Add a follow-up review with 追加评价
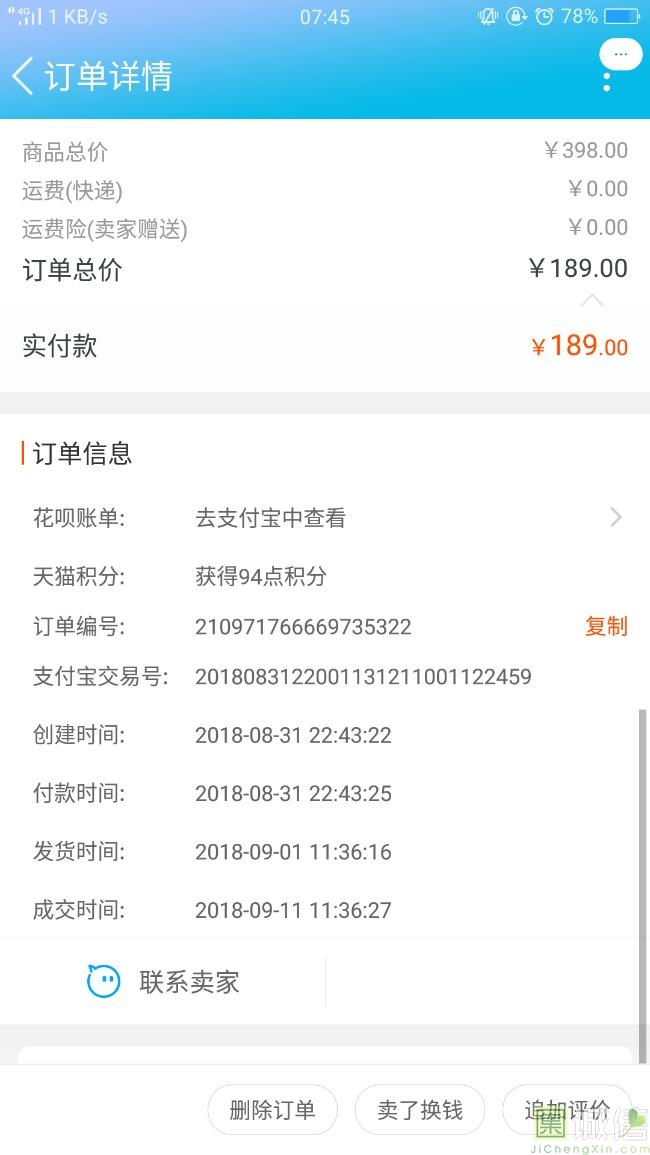Image resolution: width=650 pixels, height=1155 pixels. coord(567,1110)
